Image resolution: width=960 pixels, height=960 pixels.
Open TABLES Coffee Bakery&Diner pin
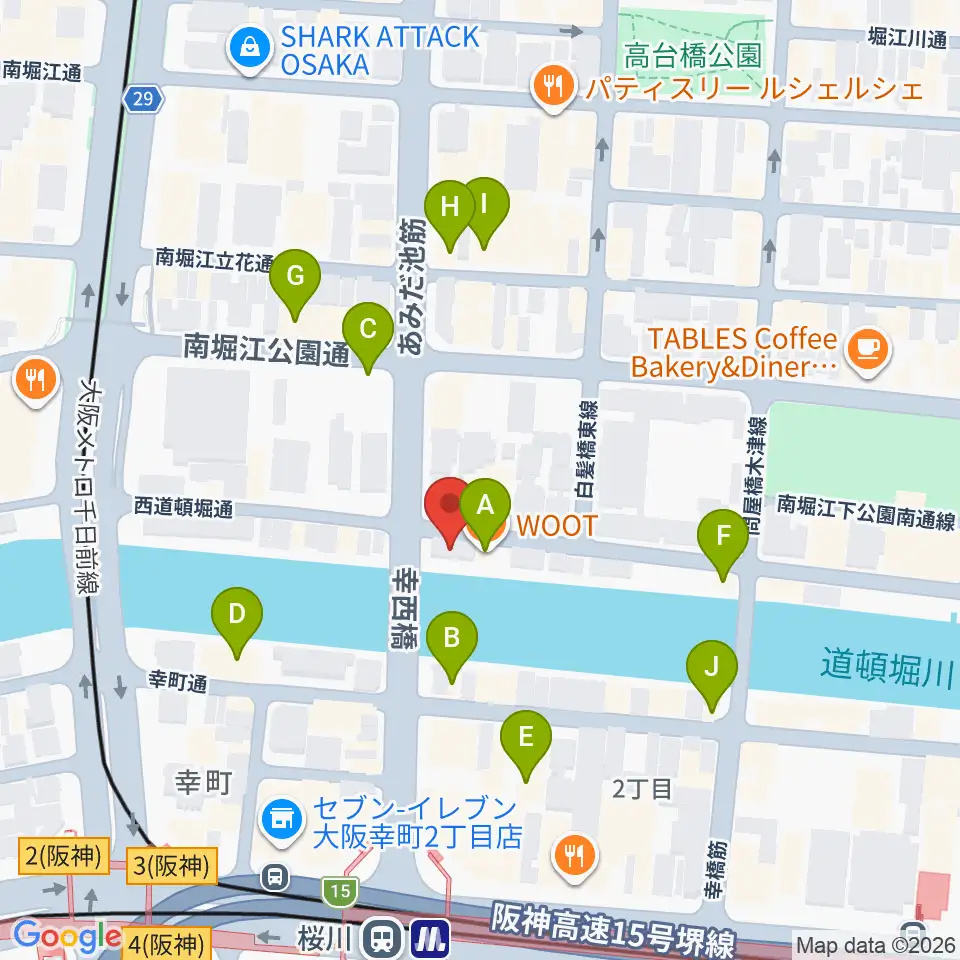(868, 352)
